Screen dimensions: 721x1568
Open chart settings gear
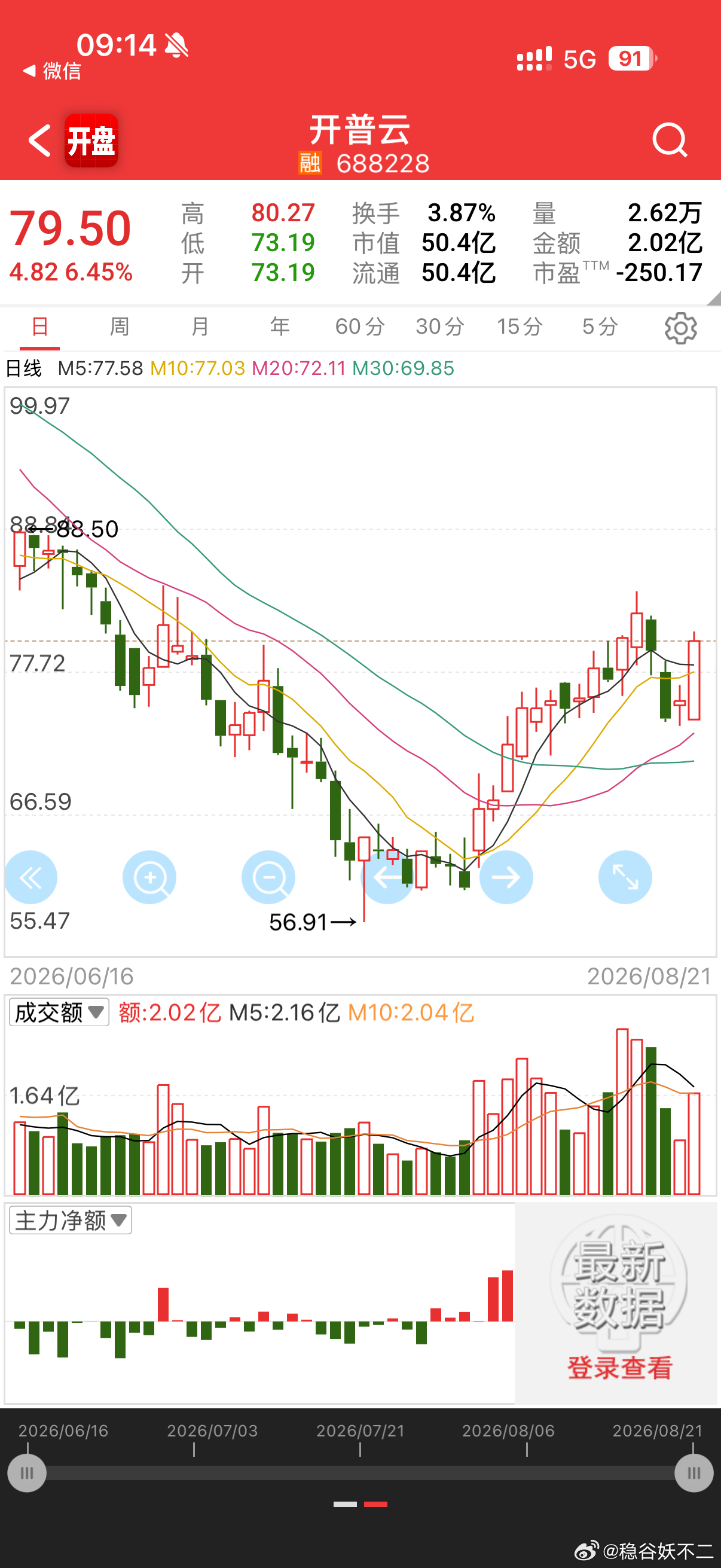(681, 329)
